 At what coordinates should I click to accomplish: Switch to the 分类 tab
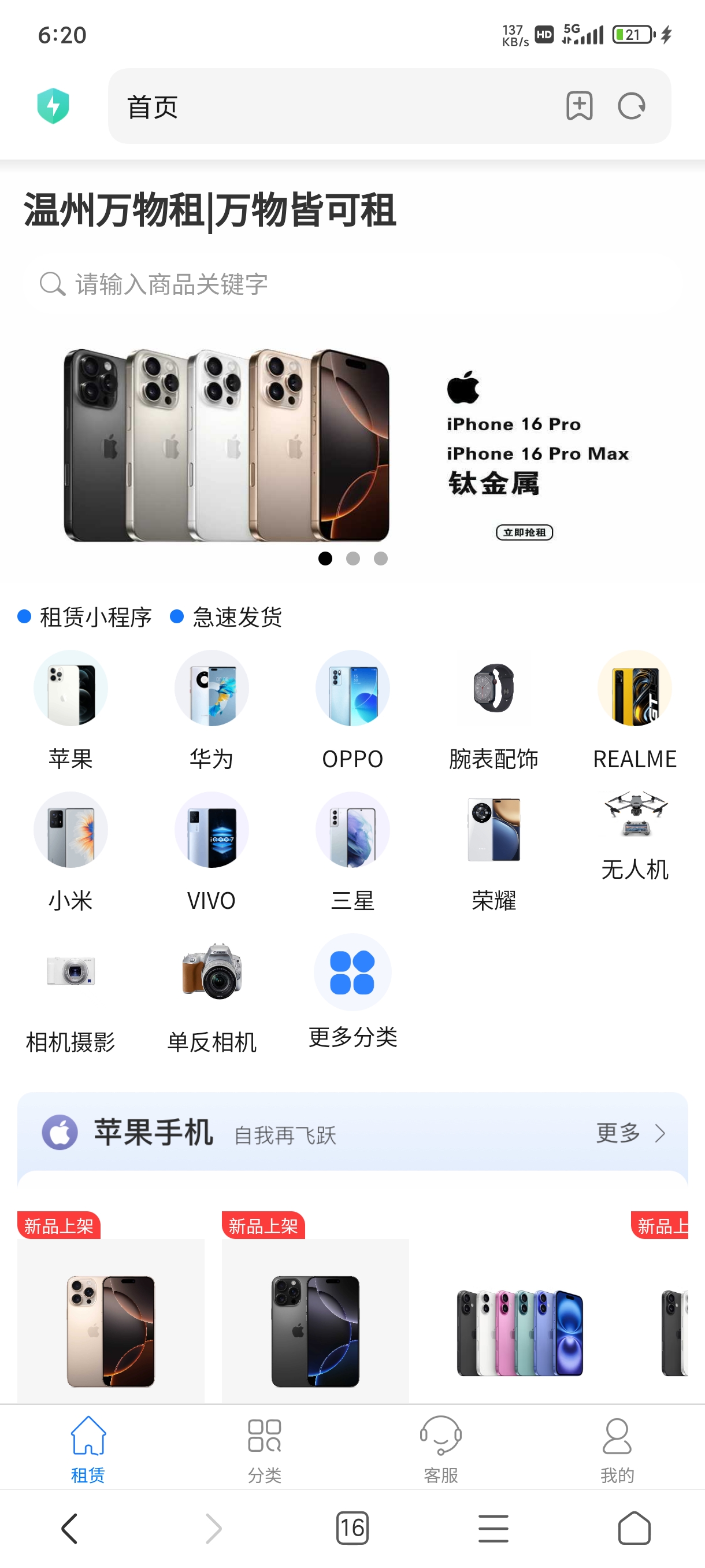tap(265, 1449)
